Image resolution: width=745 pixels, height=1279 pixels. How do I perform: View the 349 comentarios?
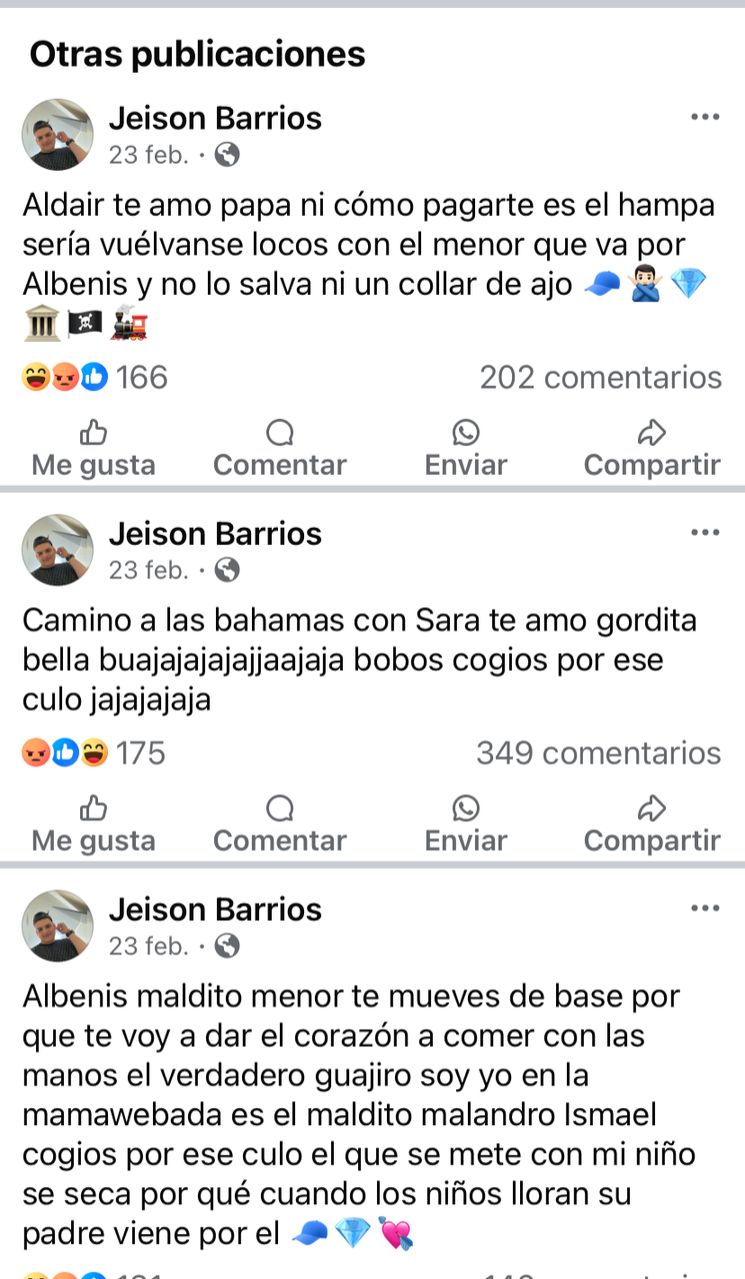pyautogui.click(x=598, y=752)
